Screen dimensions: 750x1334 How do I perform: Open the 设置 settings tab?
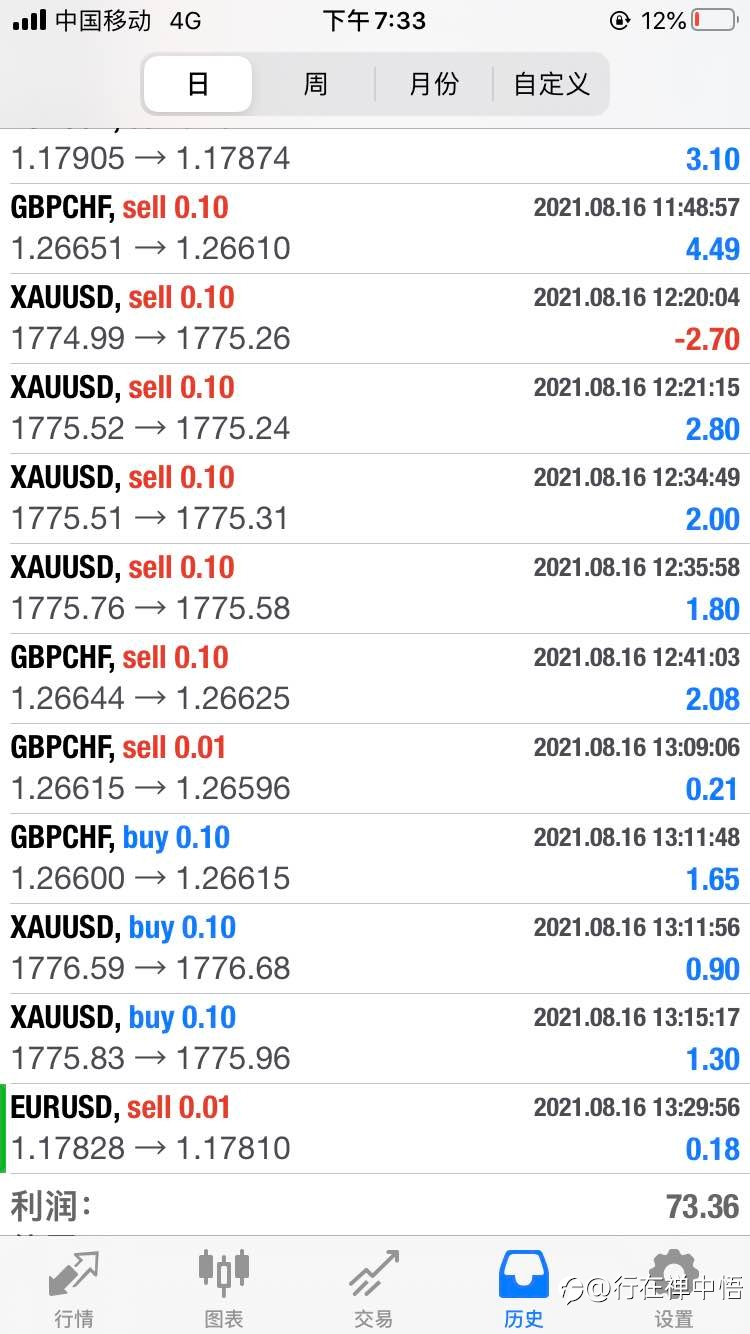[x=674, y=1288]
